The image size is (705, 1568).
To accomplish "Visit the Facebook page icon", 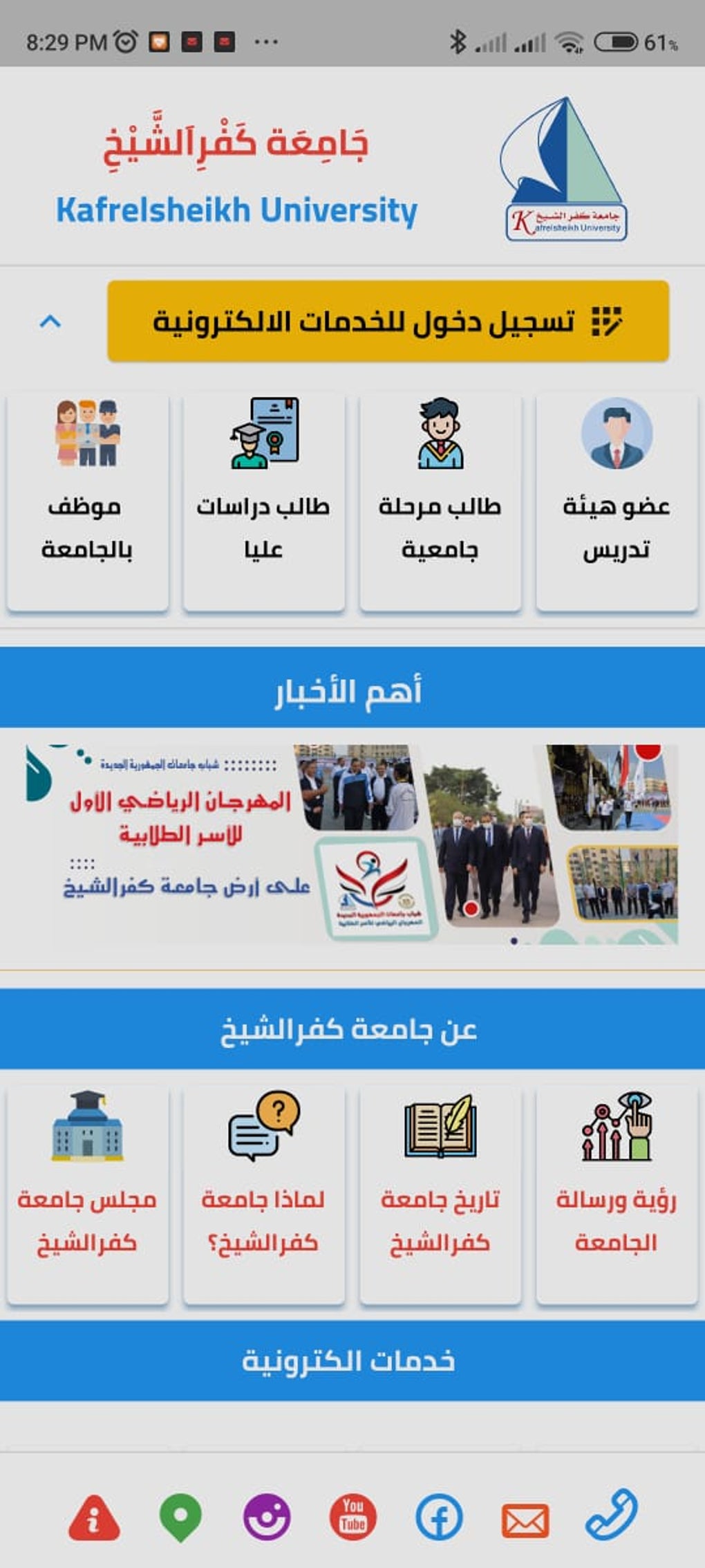I will tap(439, 1518).
